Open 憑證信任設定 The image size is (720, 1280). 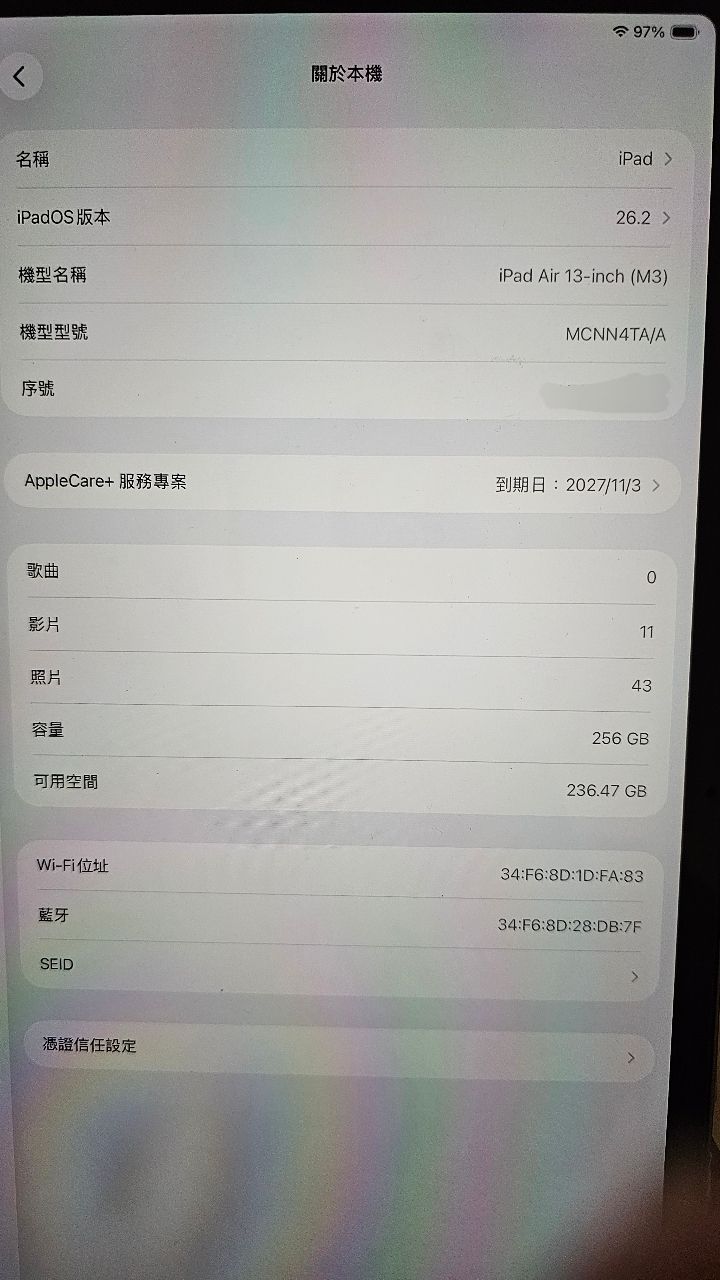(x=340, y=1050)
